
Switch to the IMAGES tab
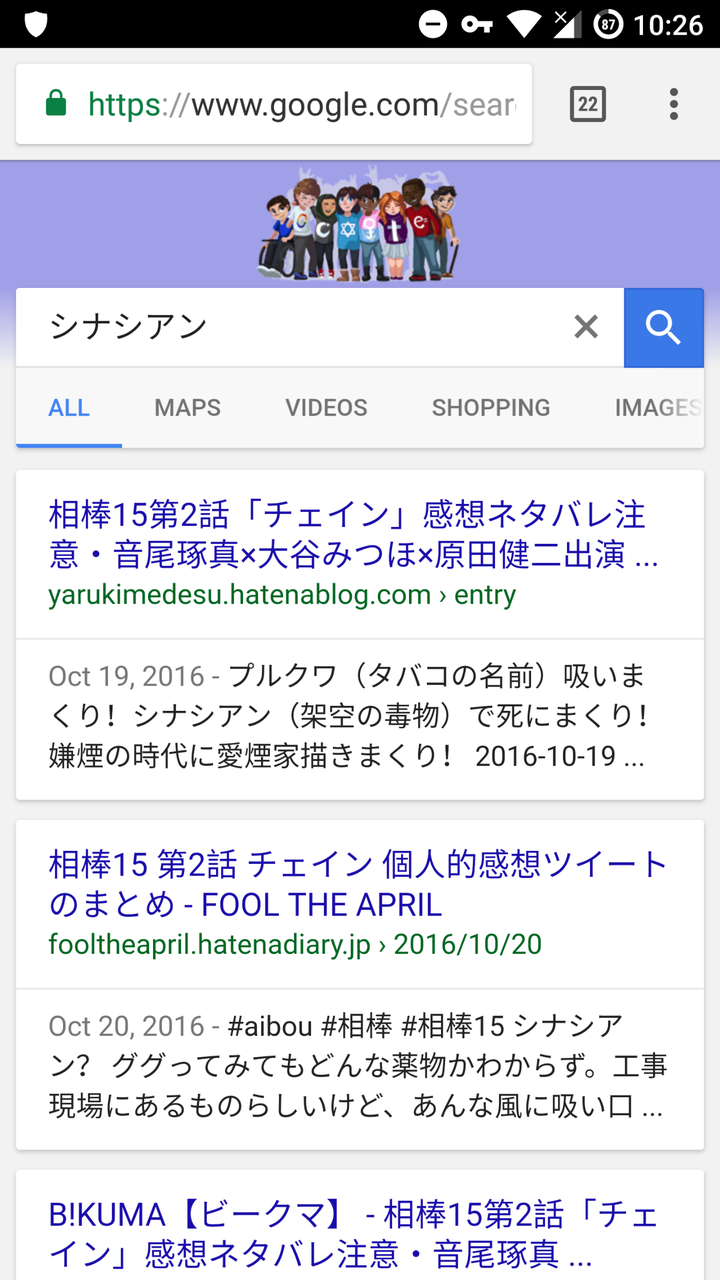coord(656,408)
